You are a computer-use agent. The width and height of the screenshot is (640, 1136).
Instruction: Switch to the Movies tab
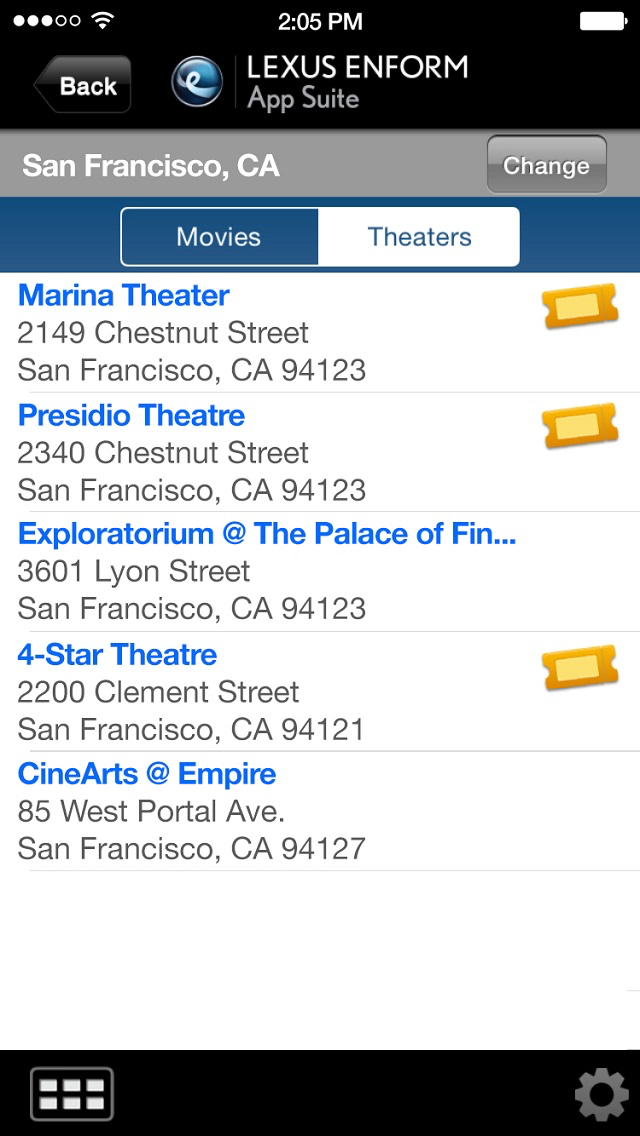click(x=219, y=237)
